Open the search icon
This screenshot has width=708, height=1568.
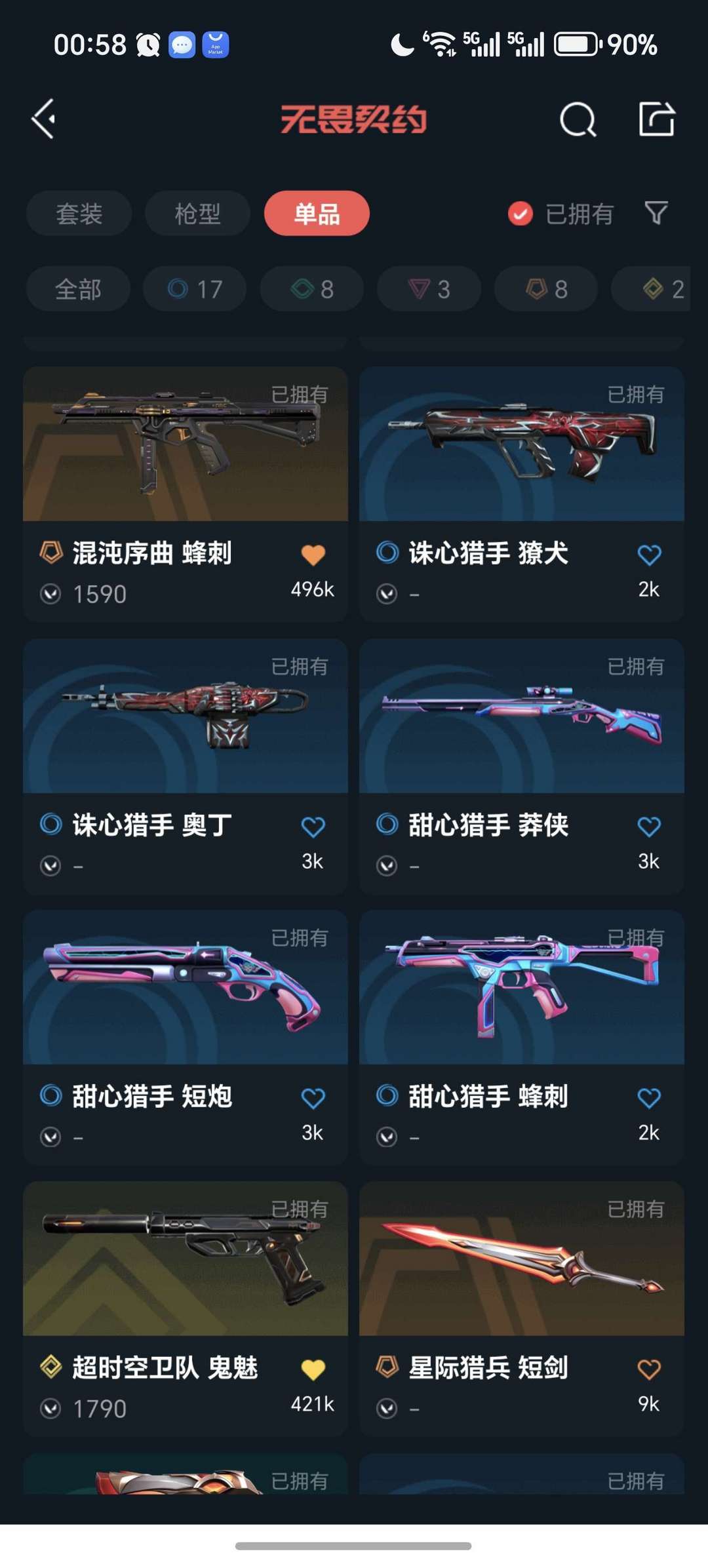point(578,119)
